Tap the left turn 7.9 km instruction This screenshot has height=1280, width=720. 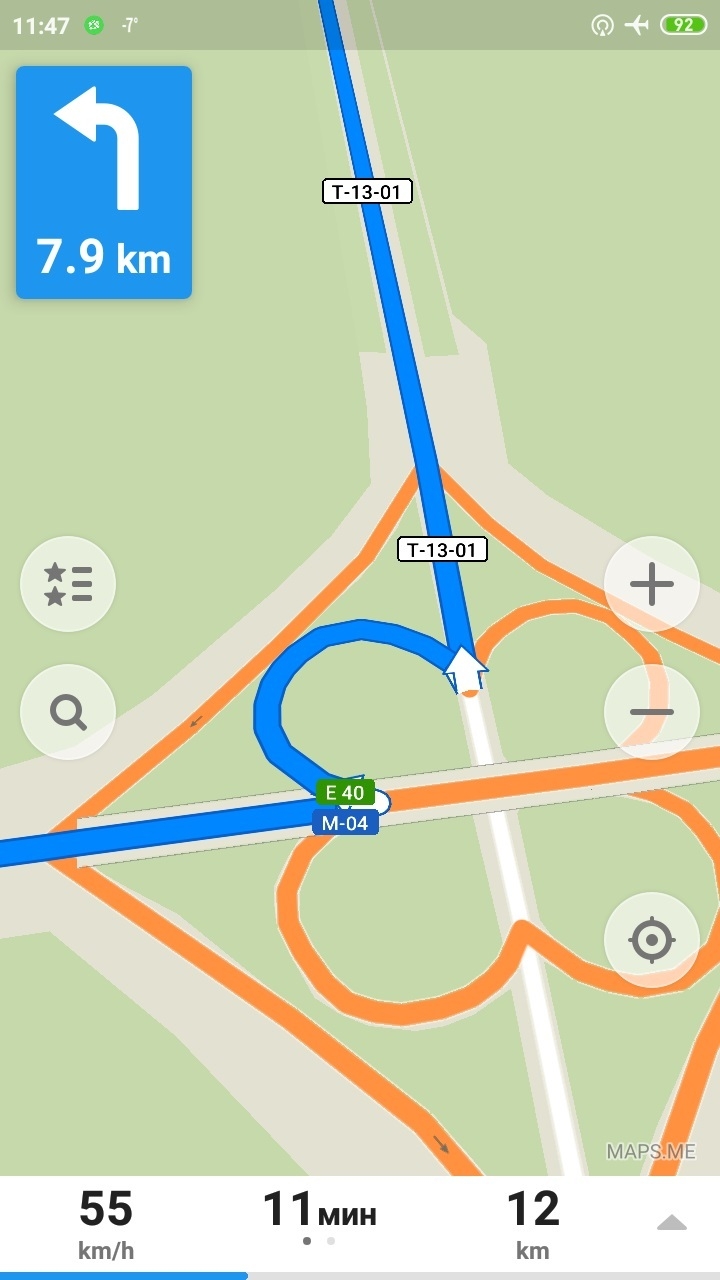[104, 182]
